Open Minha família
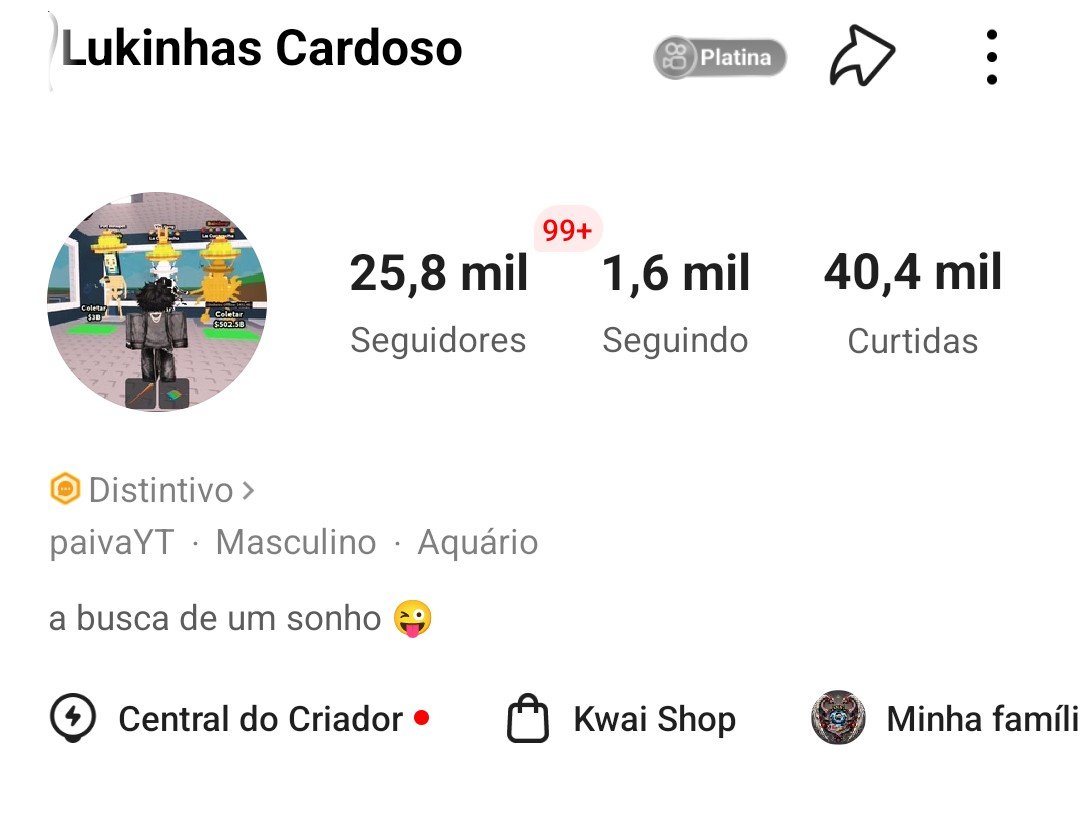Viewport: 1080px width, 821px height. [945, 719]
